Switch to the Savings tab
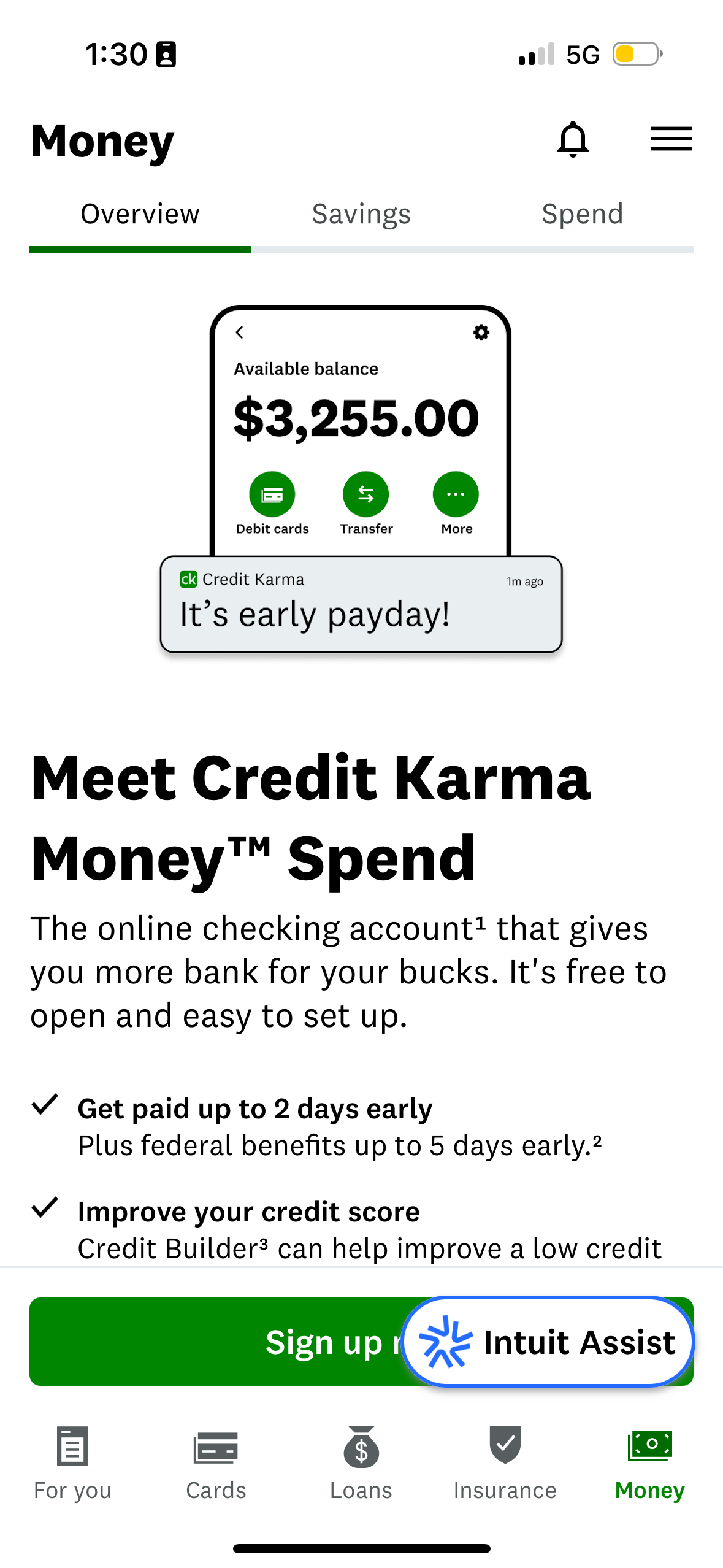This screenshot has width=723, height=1568. coord(361,213)
